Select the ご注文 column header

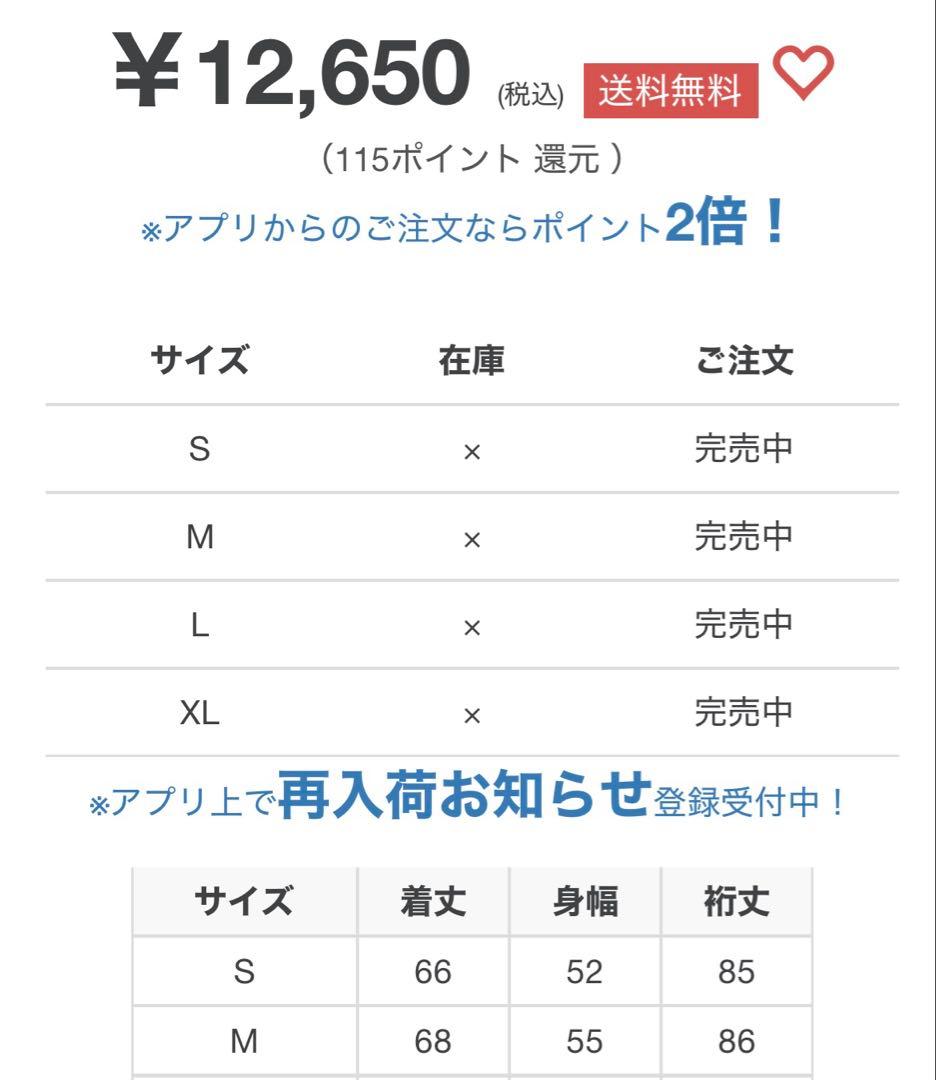[x=745, y=362]
